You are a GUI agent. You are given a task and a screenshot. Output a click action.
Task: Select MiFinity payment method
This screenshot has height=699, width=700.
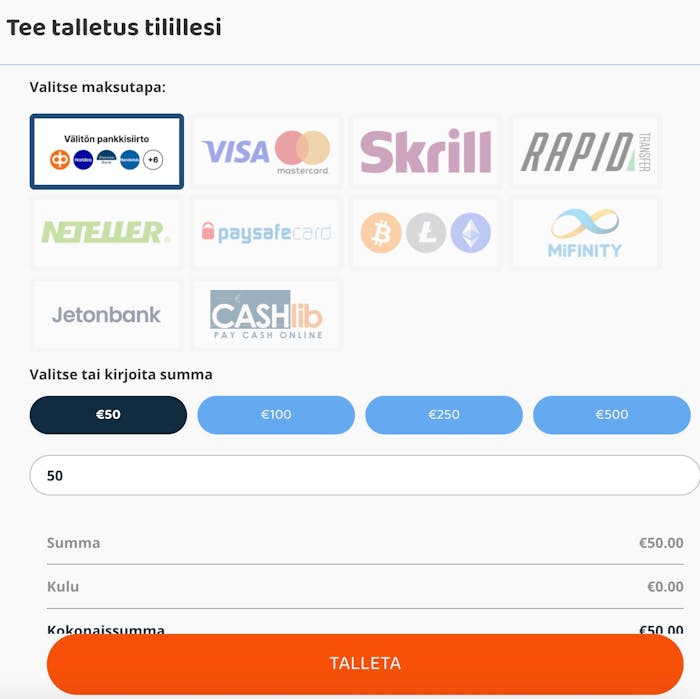[586, 233]
